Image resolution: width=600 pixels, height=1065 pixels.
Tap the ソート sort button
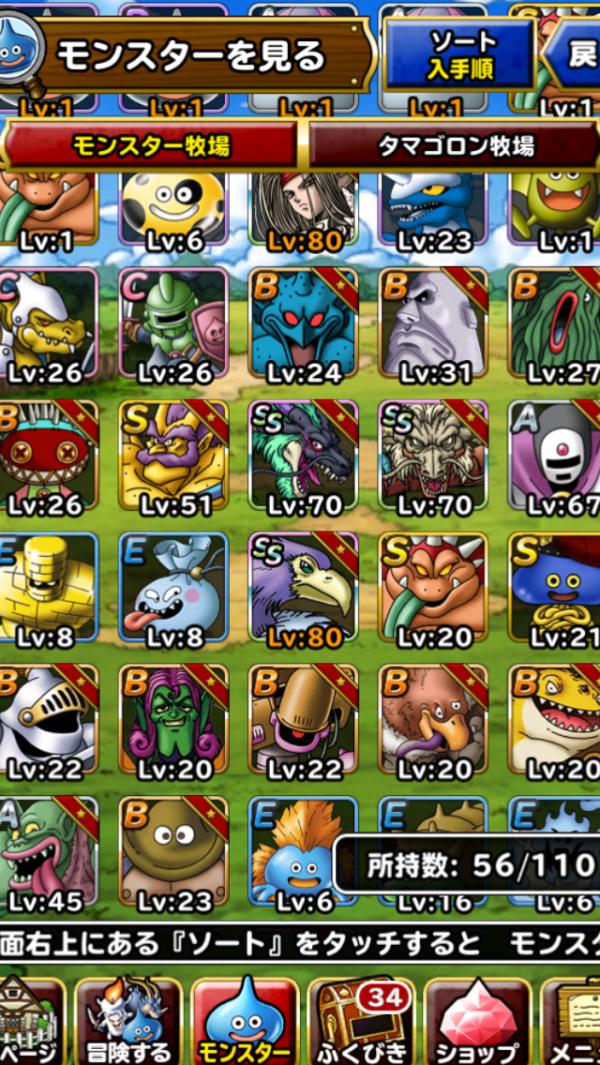tap(461, 53)
